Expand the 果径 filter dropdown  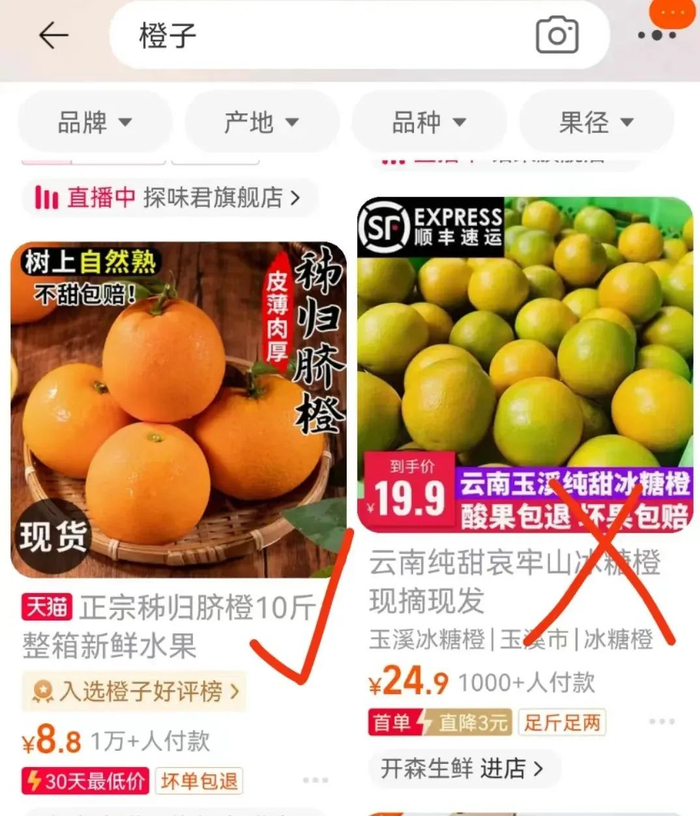pyautogui.click(x=596, y=123)
